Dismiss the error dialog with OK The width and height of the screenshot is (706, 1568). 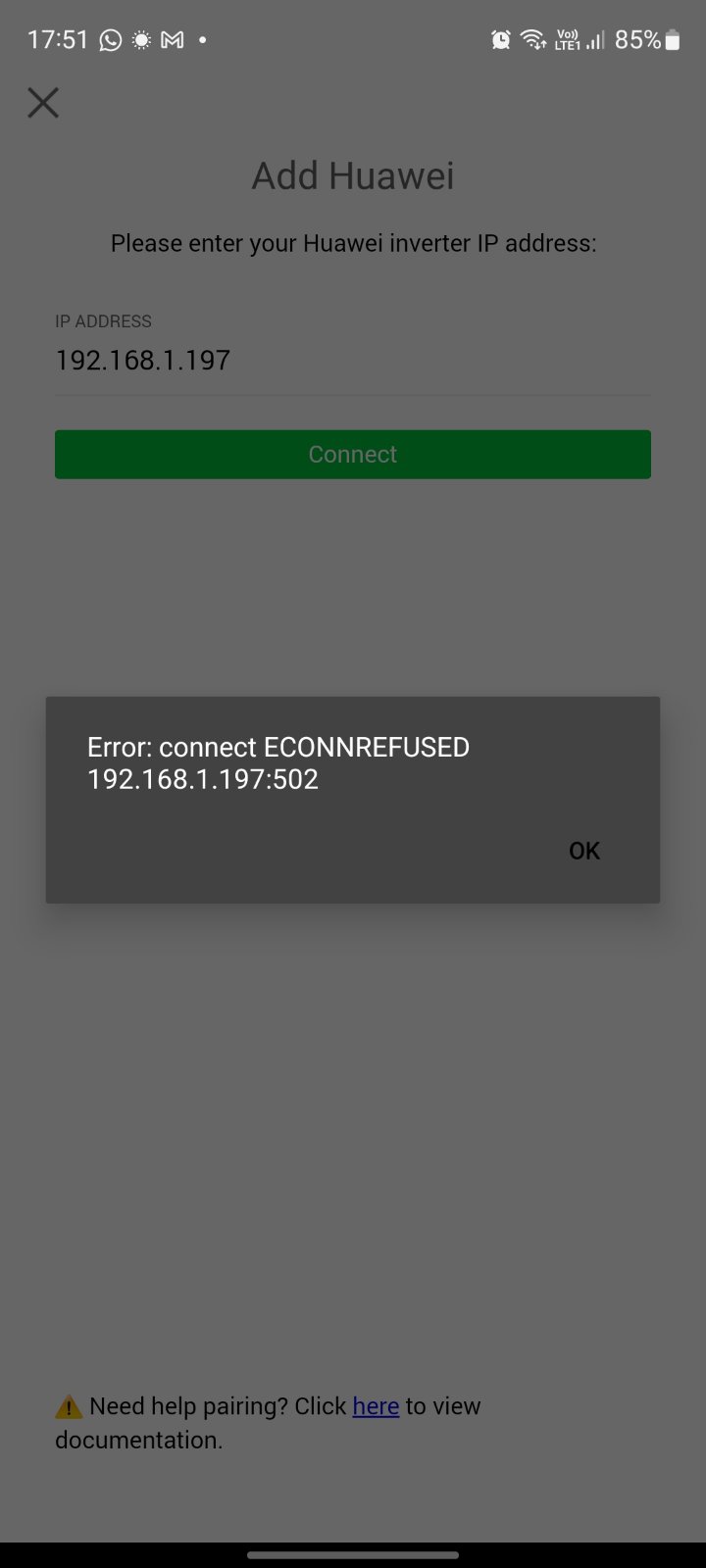583,851
